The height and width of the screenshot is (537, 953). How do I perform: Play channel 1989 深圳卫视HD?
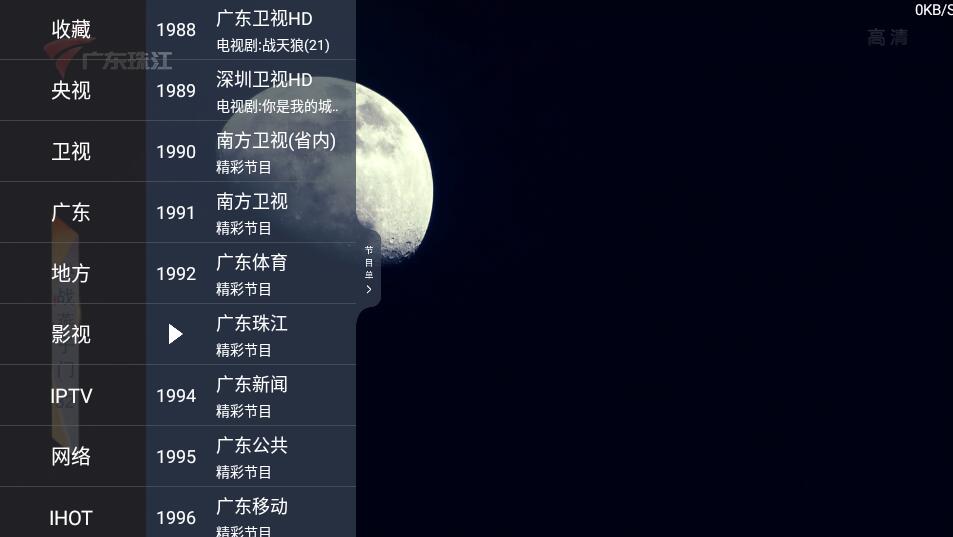pyautogui.click(x=251, y=91)
